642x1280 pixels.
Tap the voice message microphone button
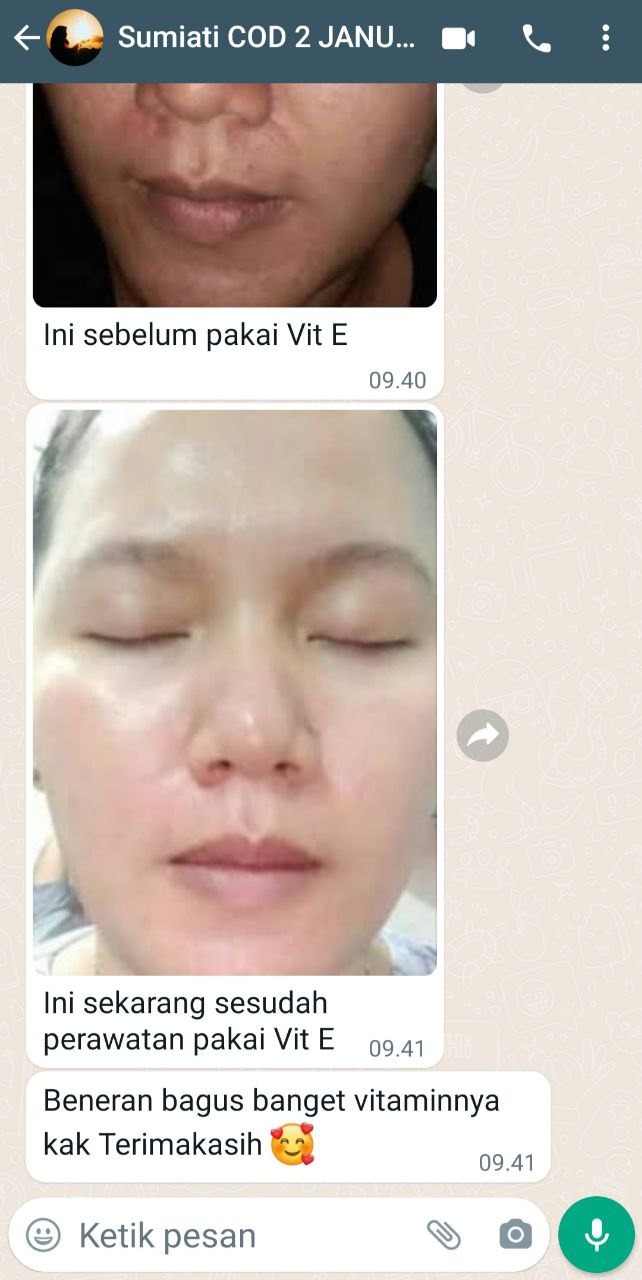pyautogui.click(x=597, y=1235)
